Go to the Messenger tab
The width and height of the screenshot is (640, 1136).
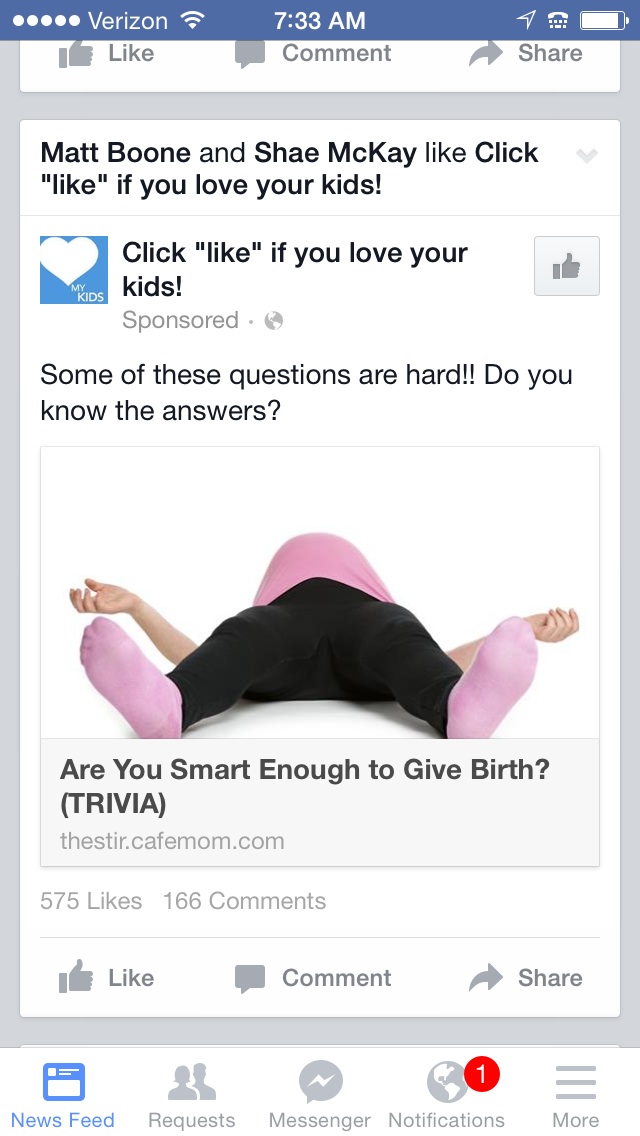(320, 1095)
